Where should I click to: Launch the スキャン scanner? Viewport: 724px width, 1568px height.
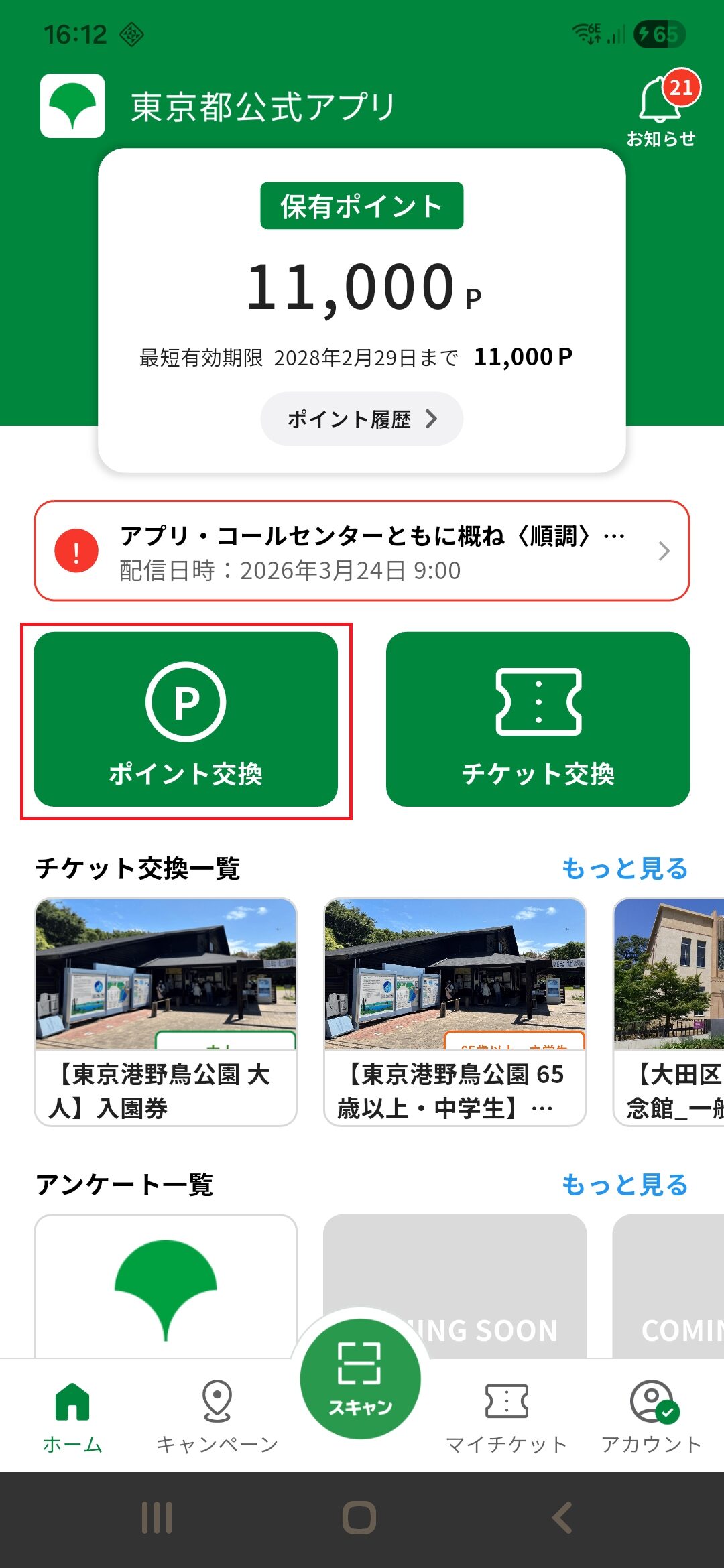click(x=361, y=1379)
